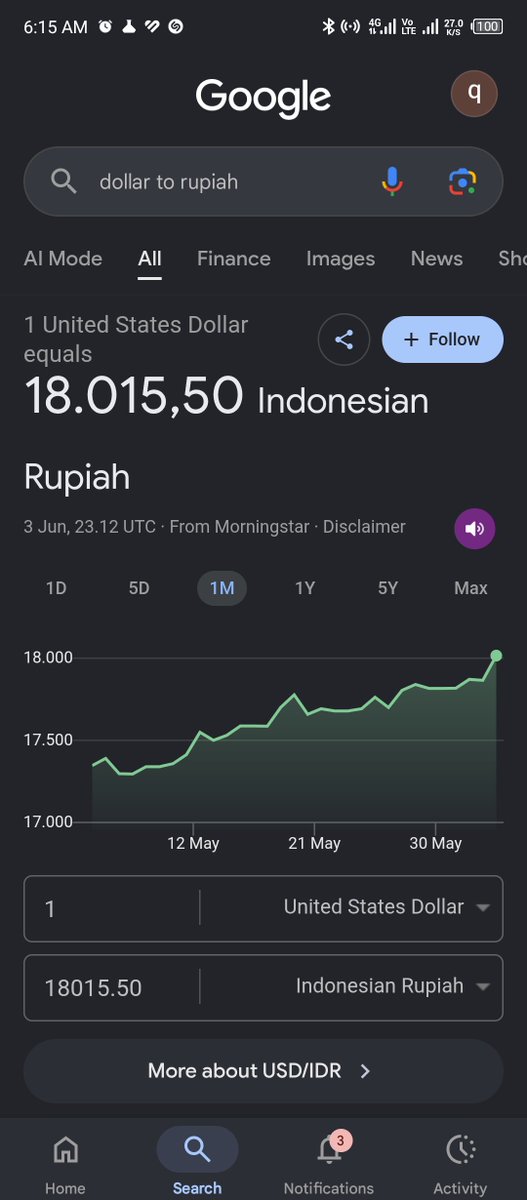Open the News tab
527x1200 pixels.
point(437,258)
